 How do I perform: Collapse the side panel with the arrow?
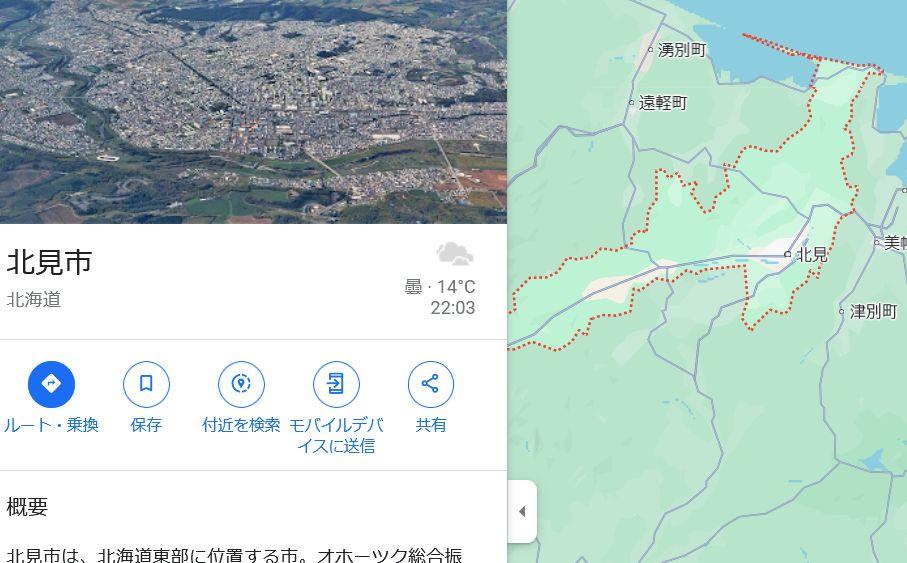point(522,512)
